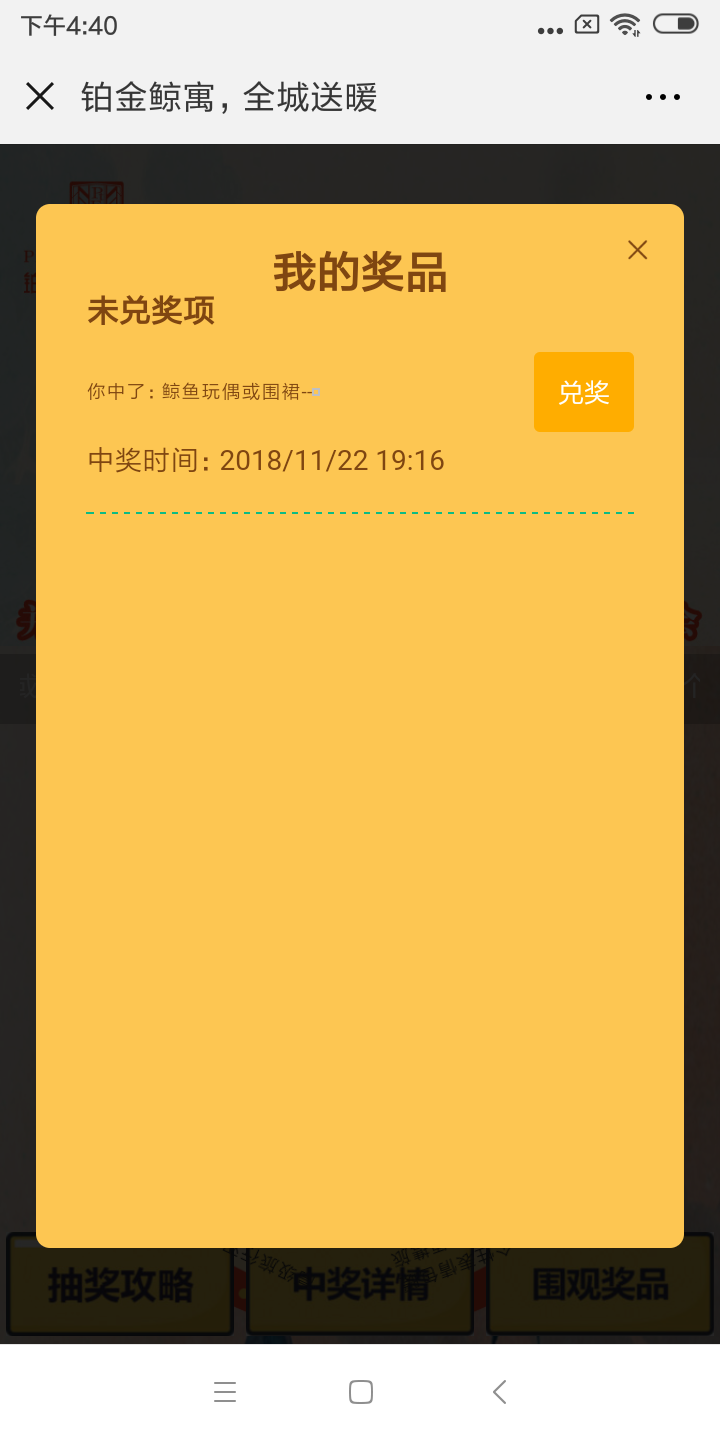Open the three-dot overflow menu
Image resolution: width=720 pixels, height=1440 pixels.
pyautogui.click(x=662, y=97)
